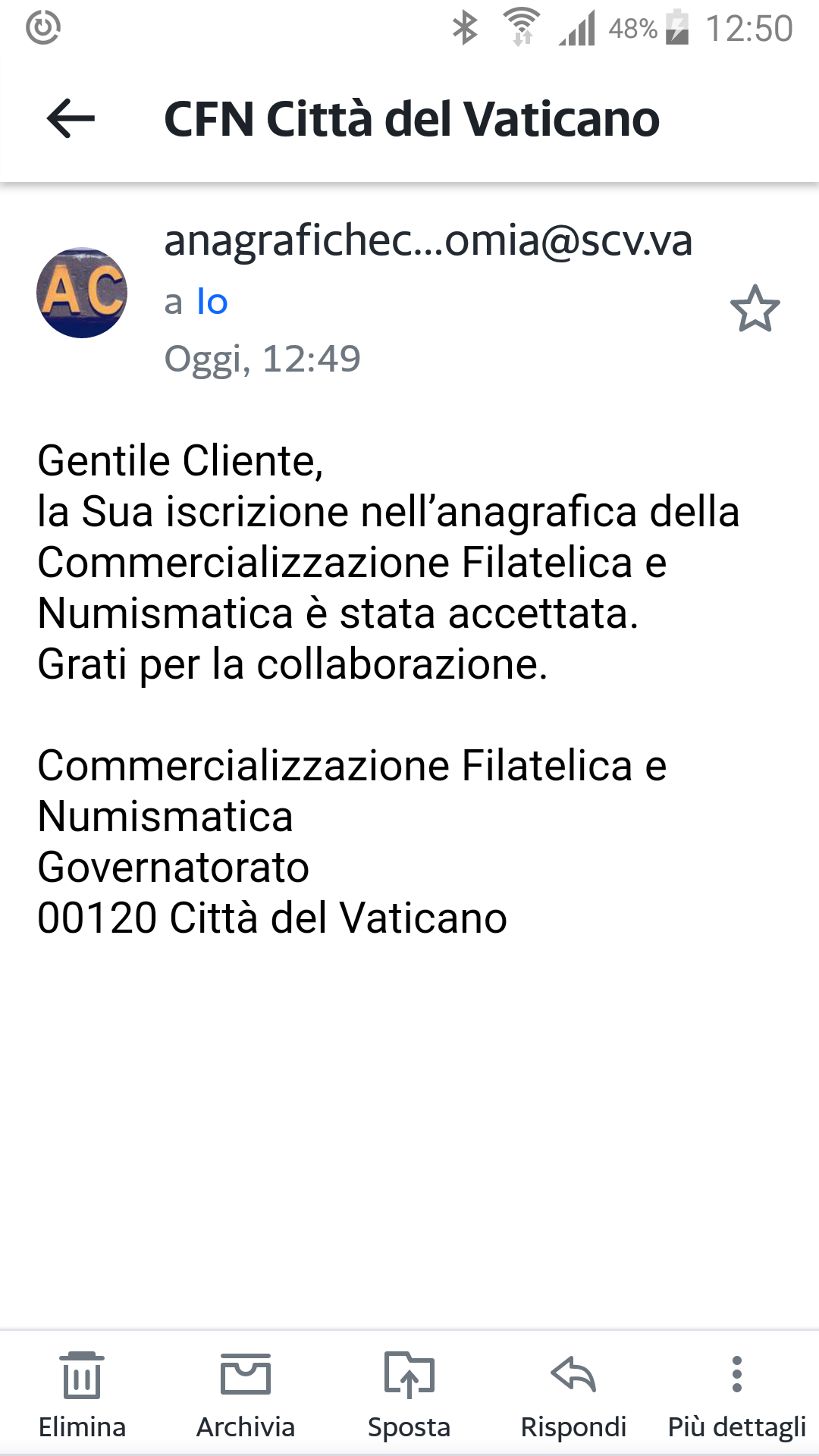Image resolution: width=819 pixels, height=1456 pixels.
Task: Open the sender's AC avatar
Action: (82, 293)
